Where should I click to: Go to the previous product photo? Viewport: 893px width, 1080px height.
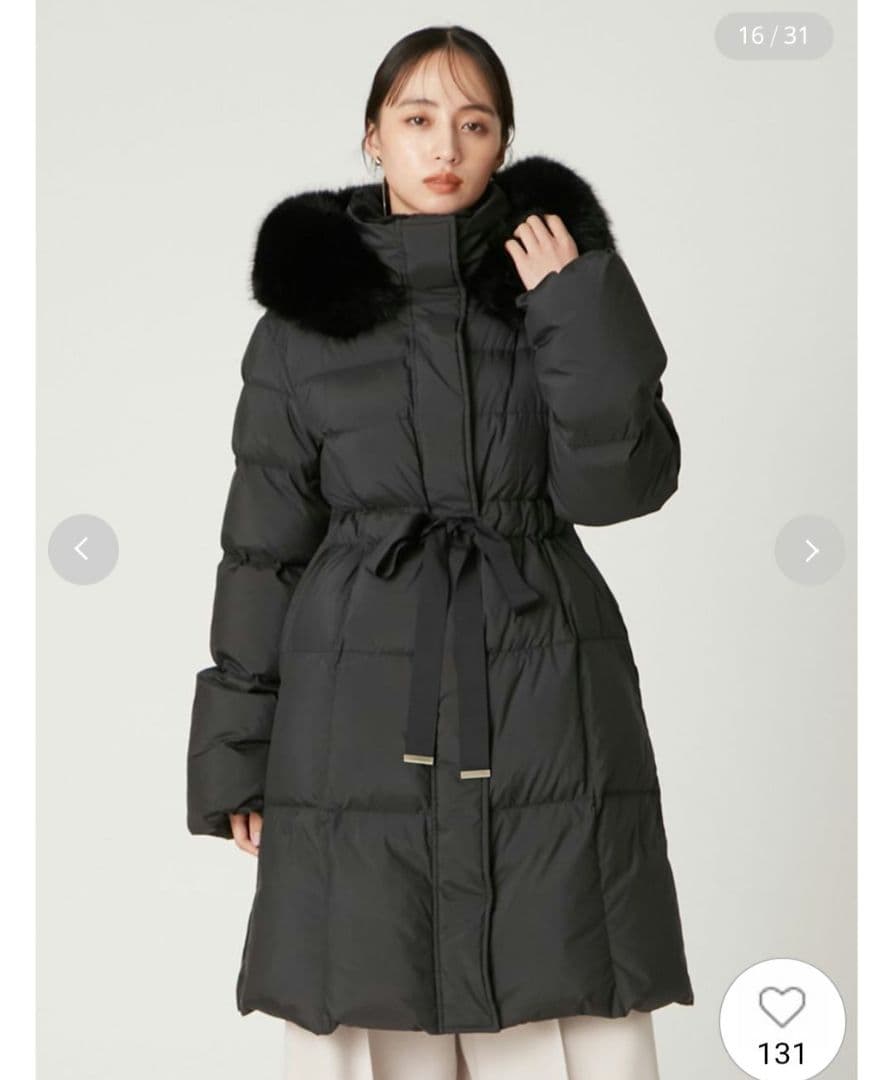point(83,549)
